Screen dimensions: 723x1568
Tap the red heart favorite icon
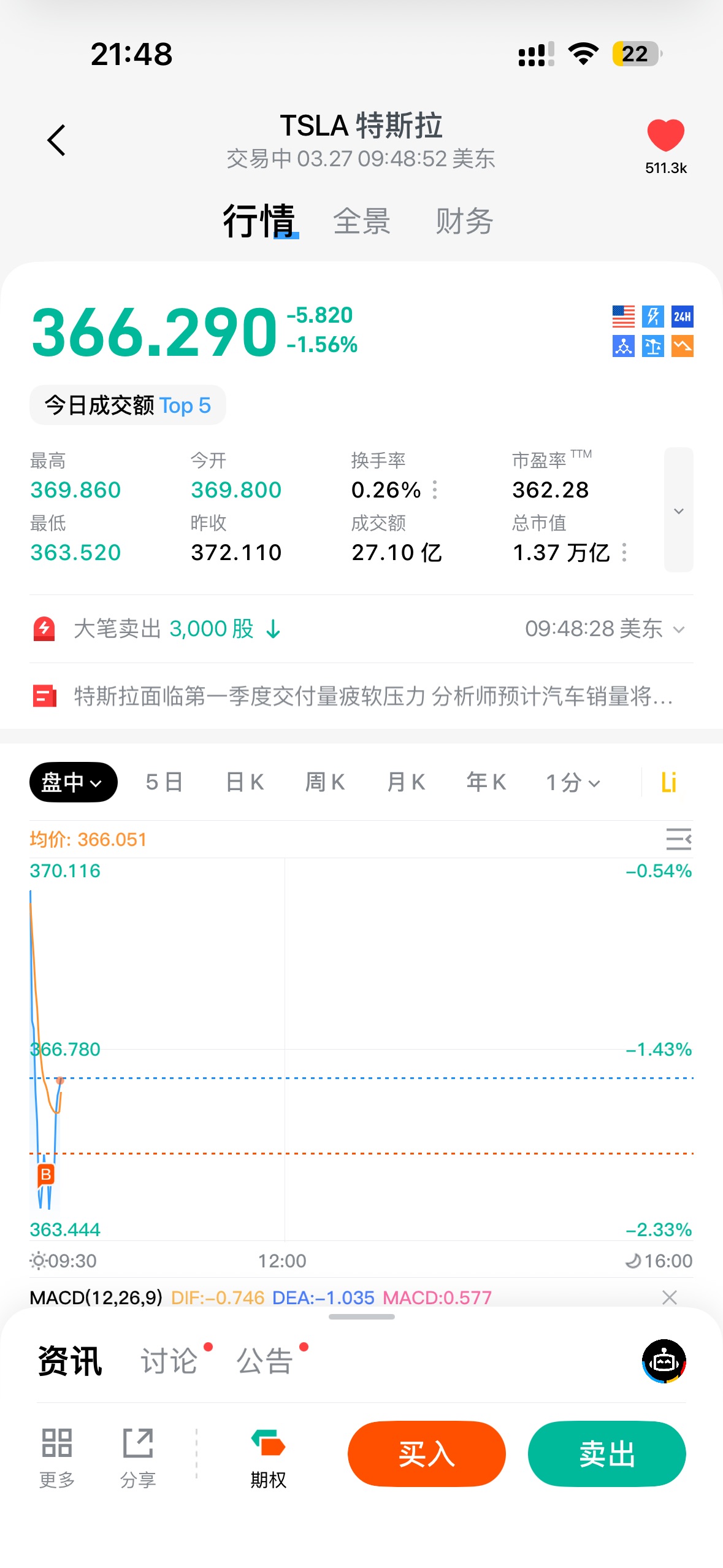tap(665, 135)
